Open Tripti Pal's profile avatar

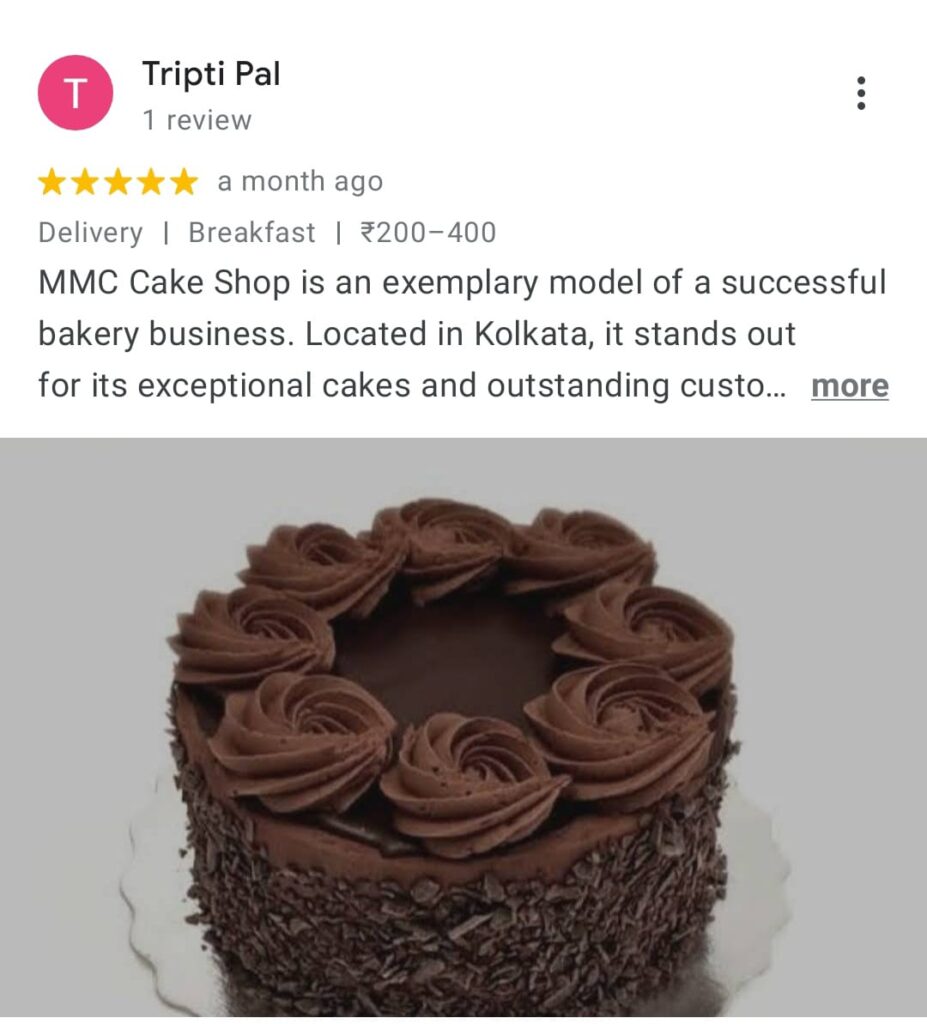[75, 93]
